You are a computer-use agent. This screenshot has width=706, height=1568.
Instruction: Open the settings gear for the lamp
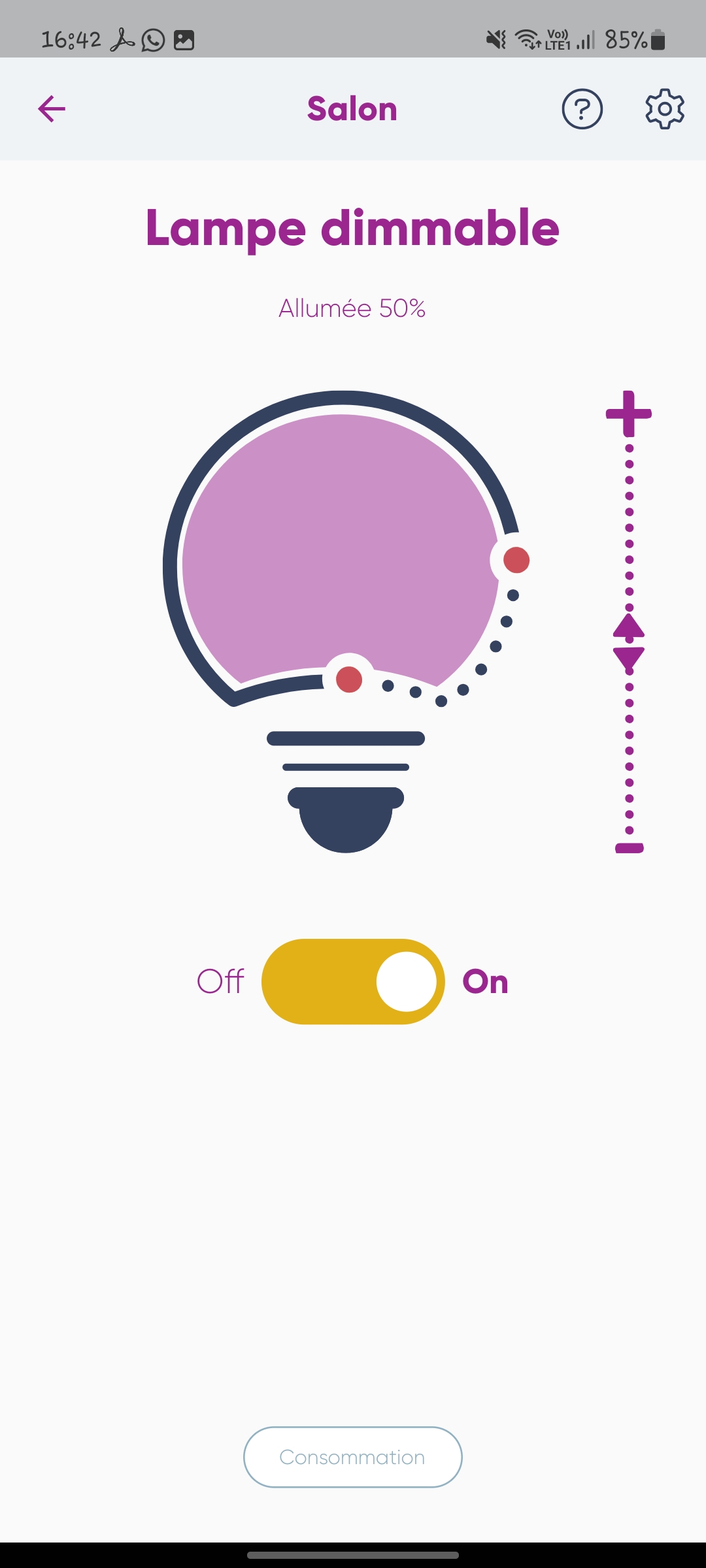point(664,109)
